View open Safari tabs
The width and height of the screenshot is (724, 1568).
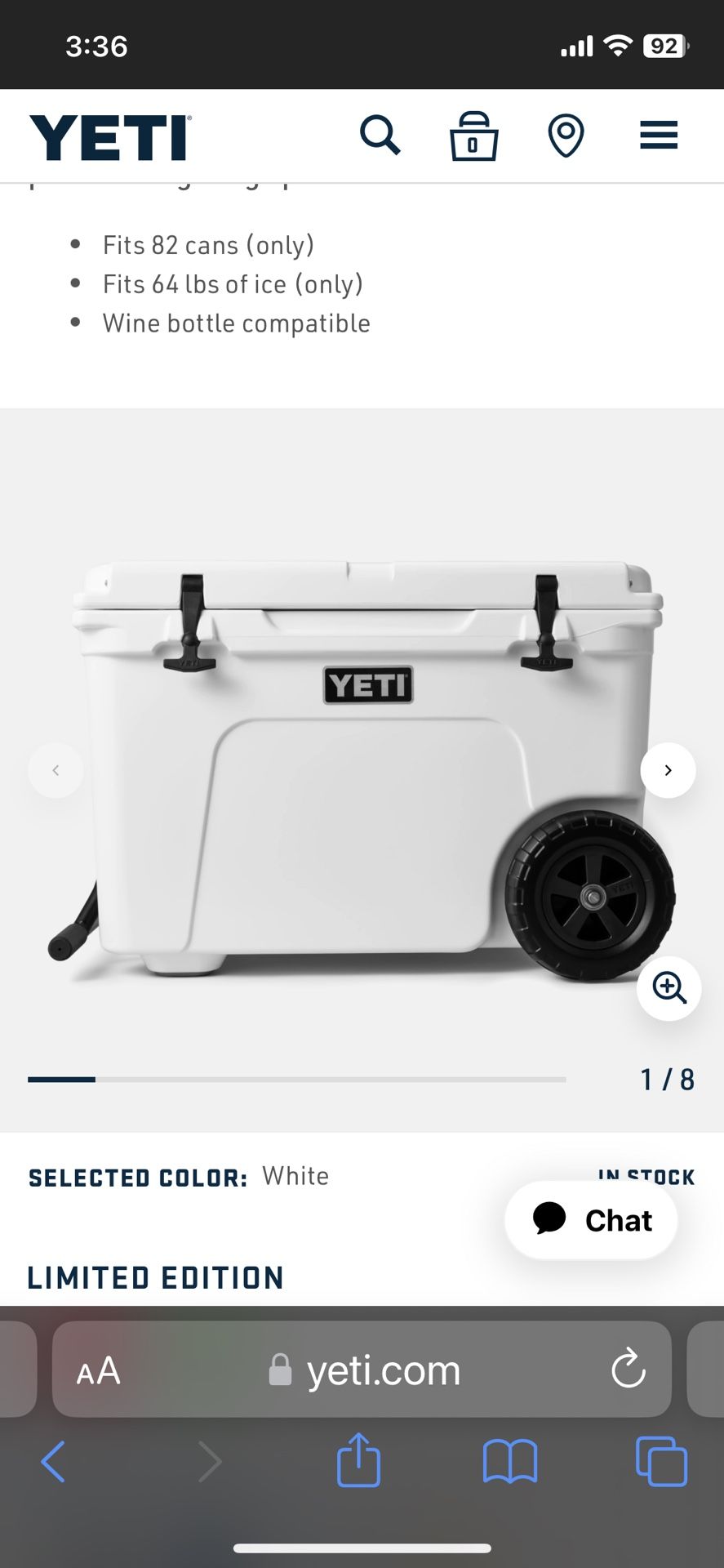(x=661, y=1461)
